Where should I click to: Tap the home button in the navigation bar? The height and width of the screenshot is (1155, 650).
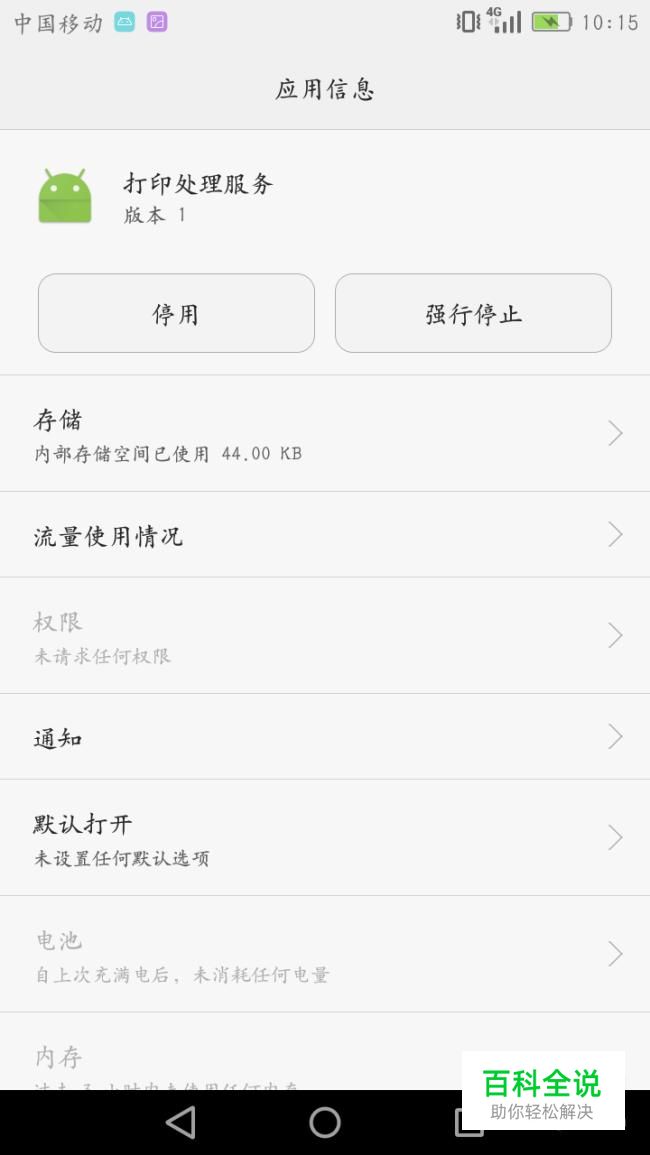[x=325, y=1123]
